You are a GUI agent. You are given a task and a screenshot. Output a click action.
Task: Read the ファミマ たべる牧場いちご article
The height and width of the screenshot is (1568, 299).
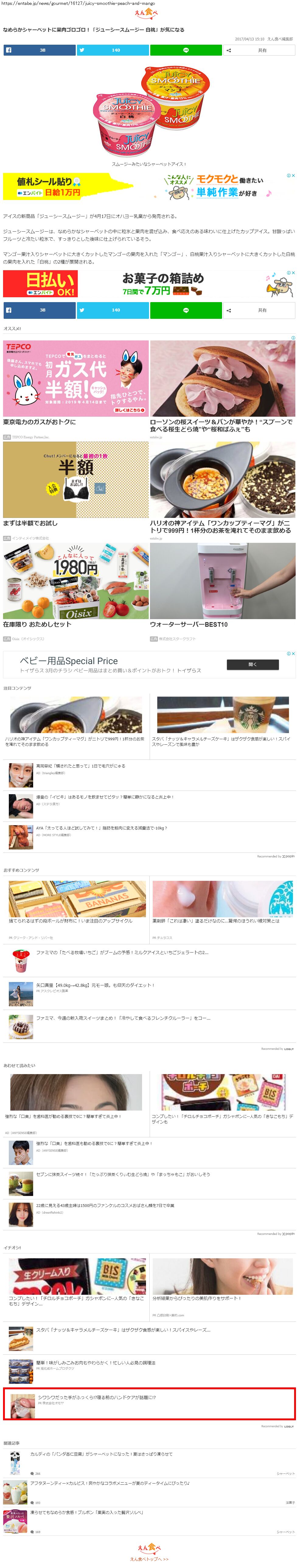click(x=122, y=953)
